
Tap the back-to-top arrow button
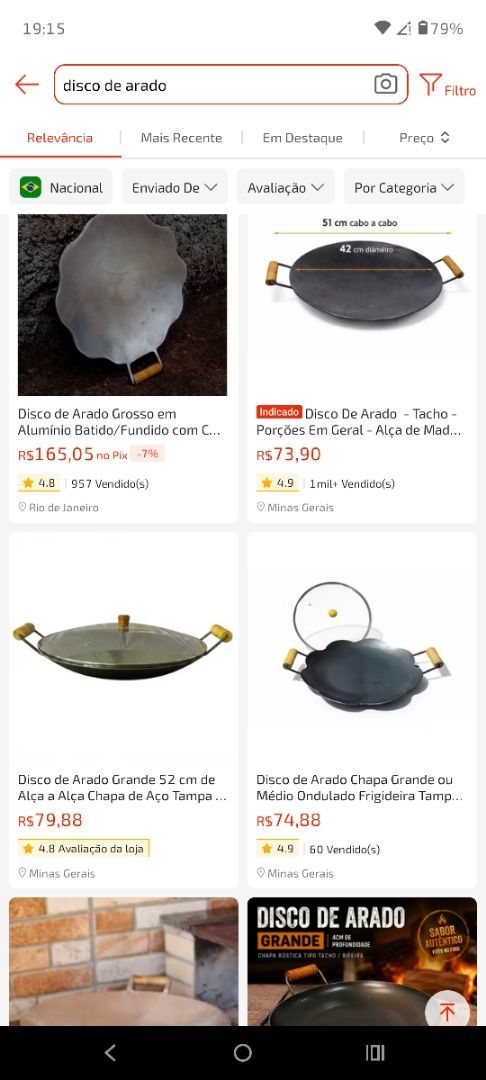(x=447, y=1012)
